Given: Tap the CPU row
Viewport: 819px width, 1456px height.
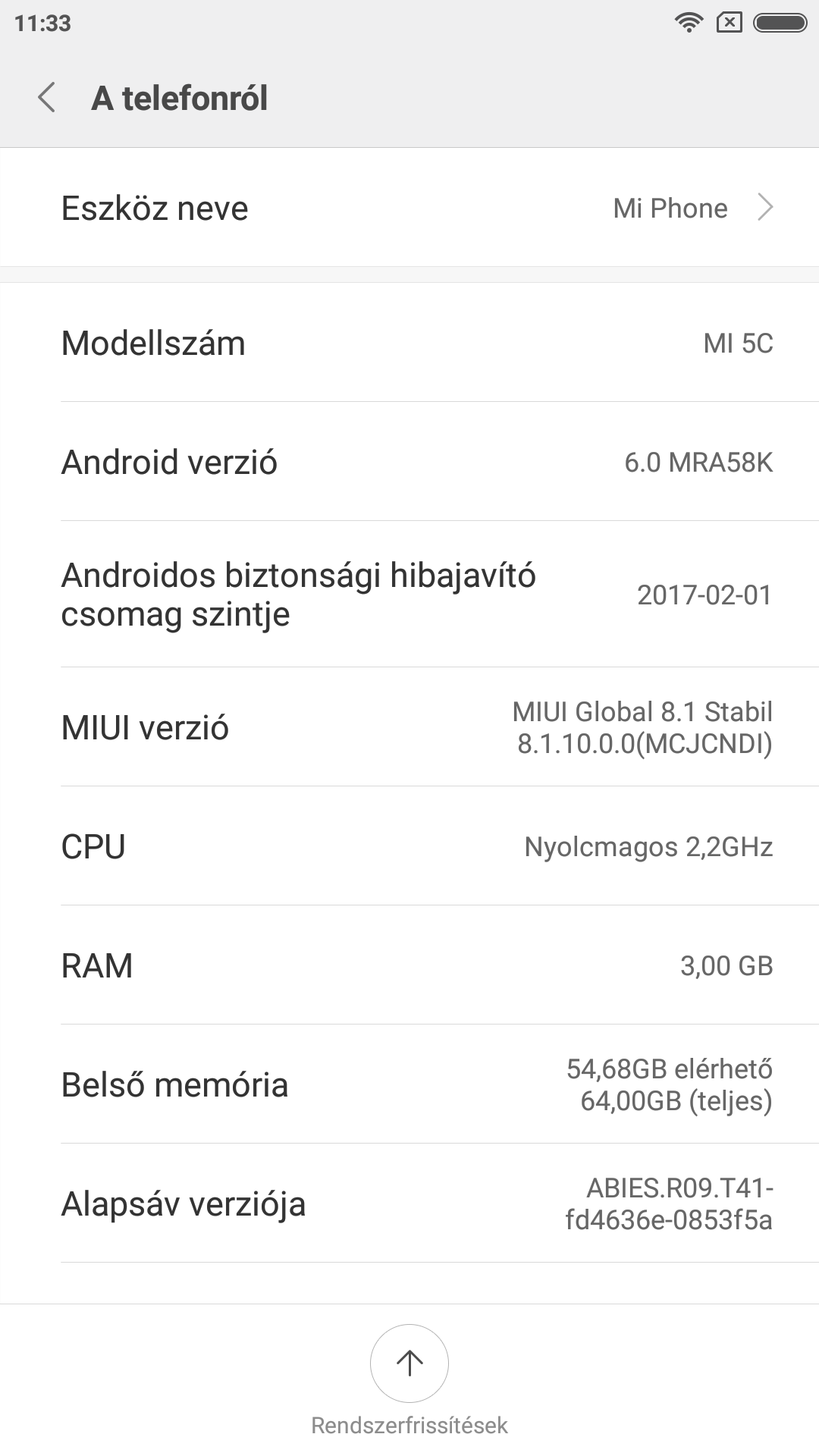Looking at the screenshot, I should (409, 846).
